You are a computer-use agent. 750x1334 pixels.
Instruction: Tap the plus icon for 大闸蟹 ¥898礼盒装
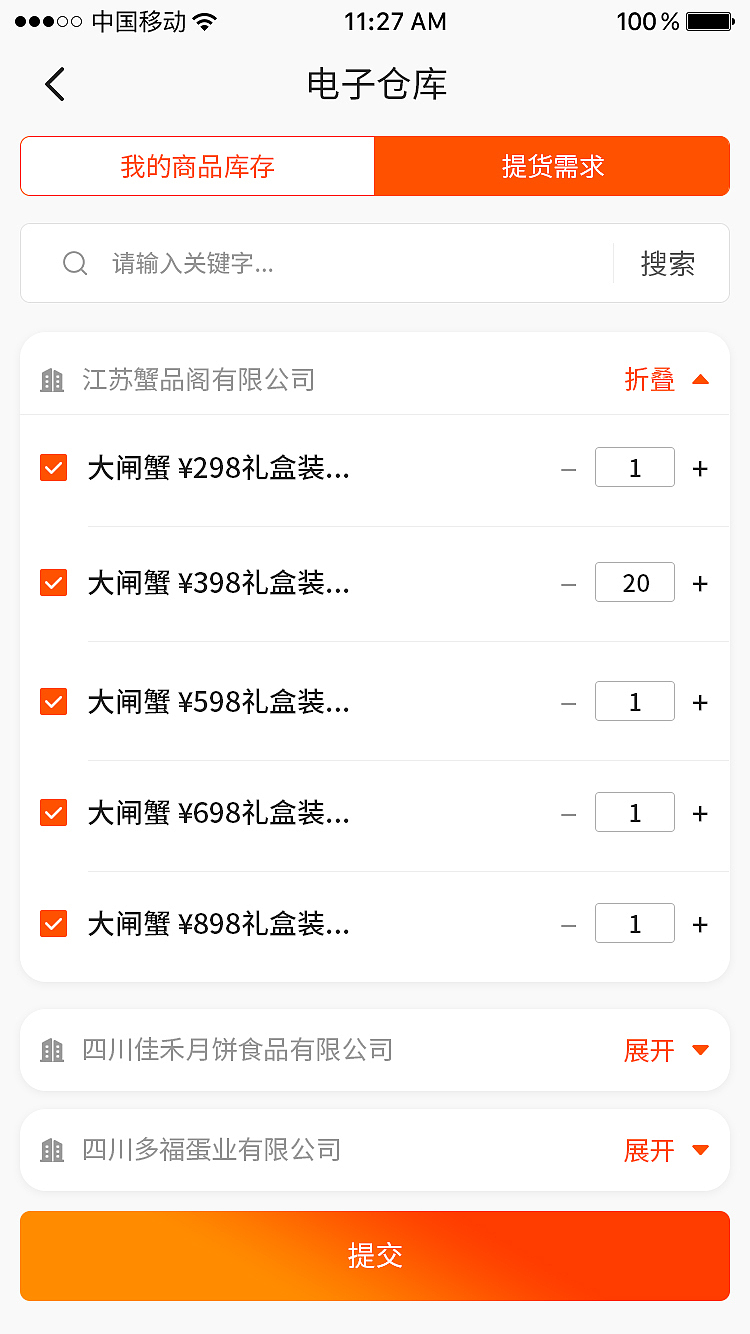pos(699,923)
